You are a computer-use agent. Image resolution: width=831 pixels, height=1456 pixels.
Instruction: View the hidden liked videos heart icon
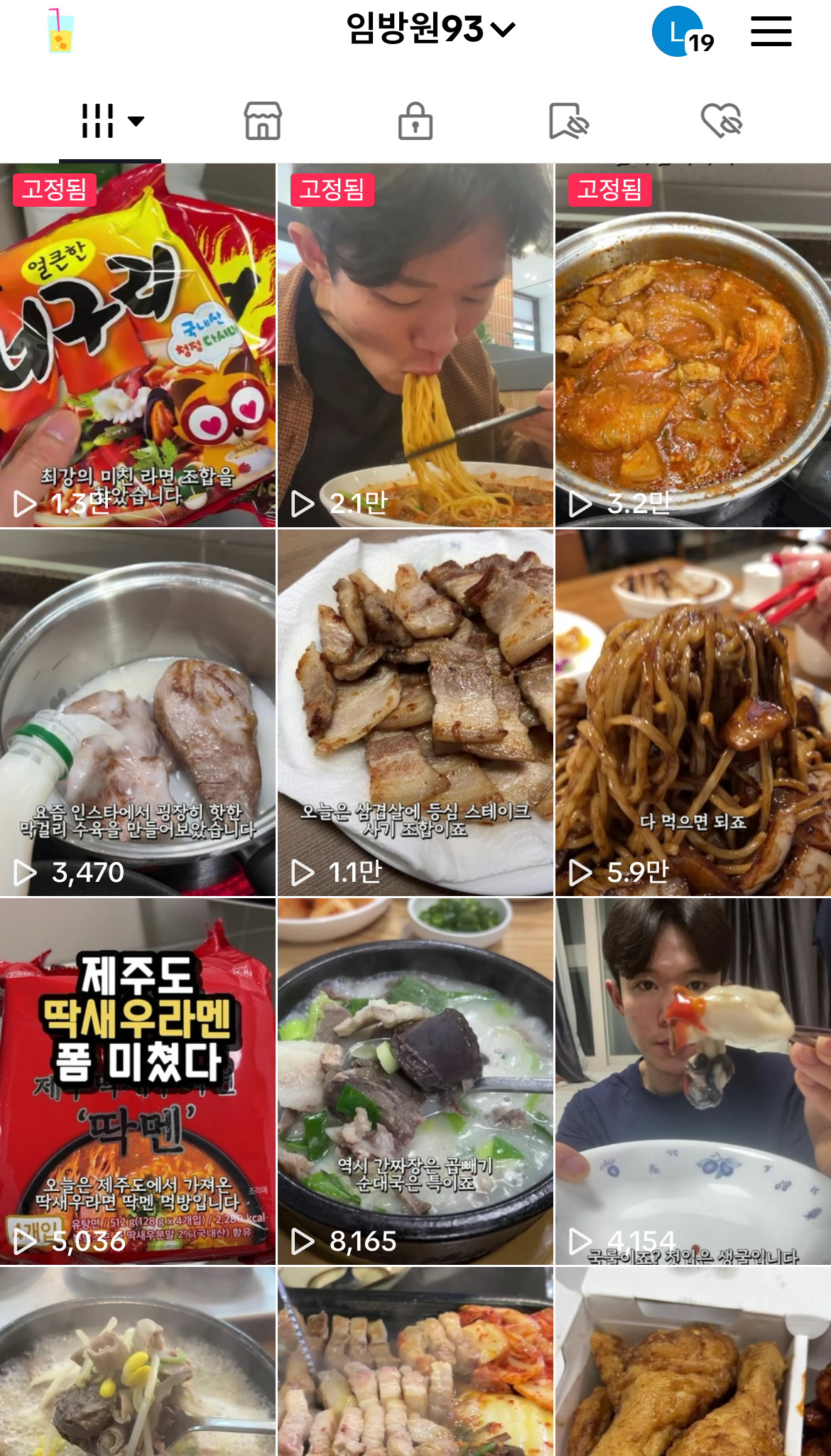click(721, 119)
